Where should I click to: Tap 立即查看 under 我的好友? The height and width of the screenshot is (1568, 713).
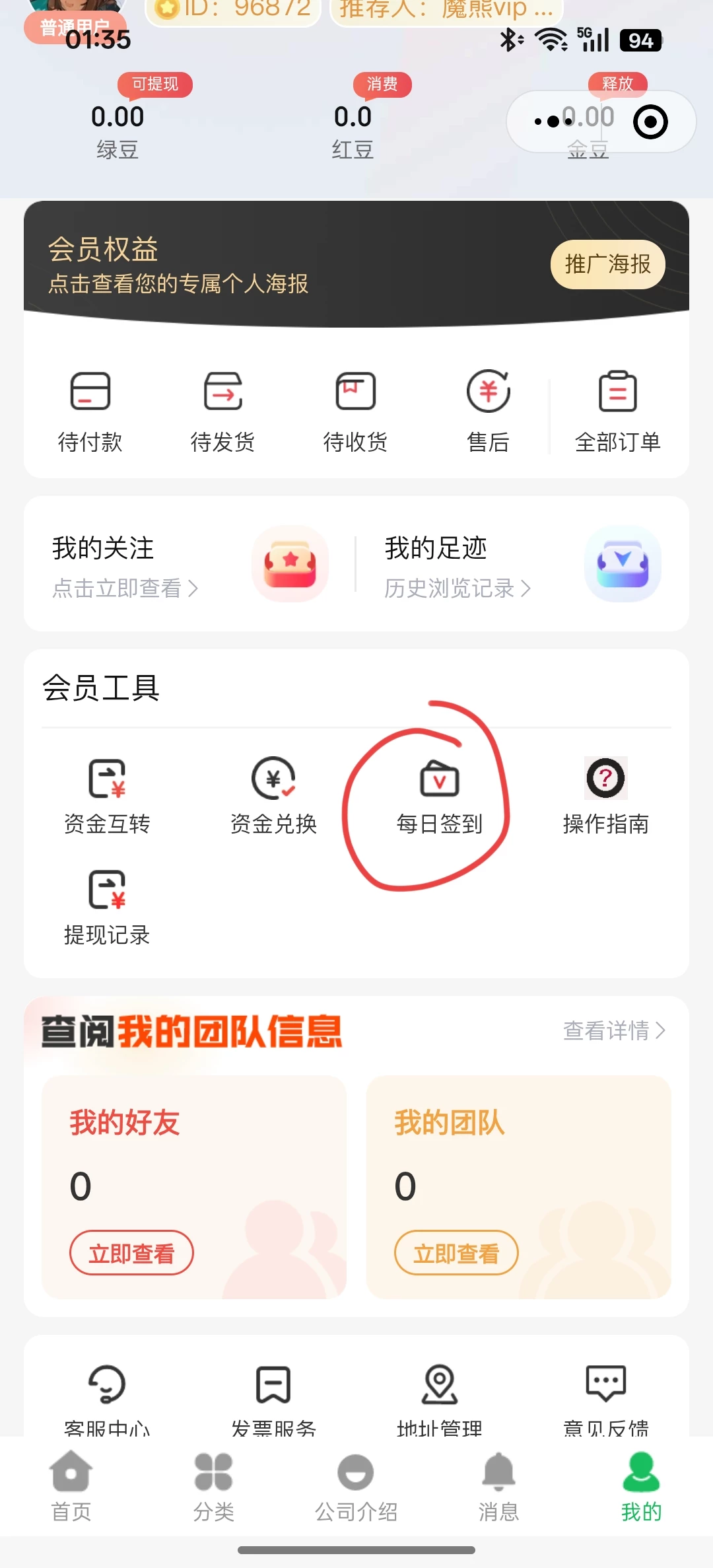[x=131, y=1253]
